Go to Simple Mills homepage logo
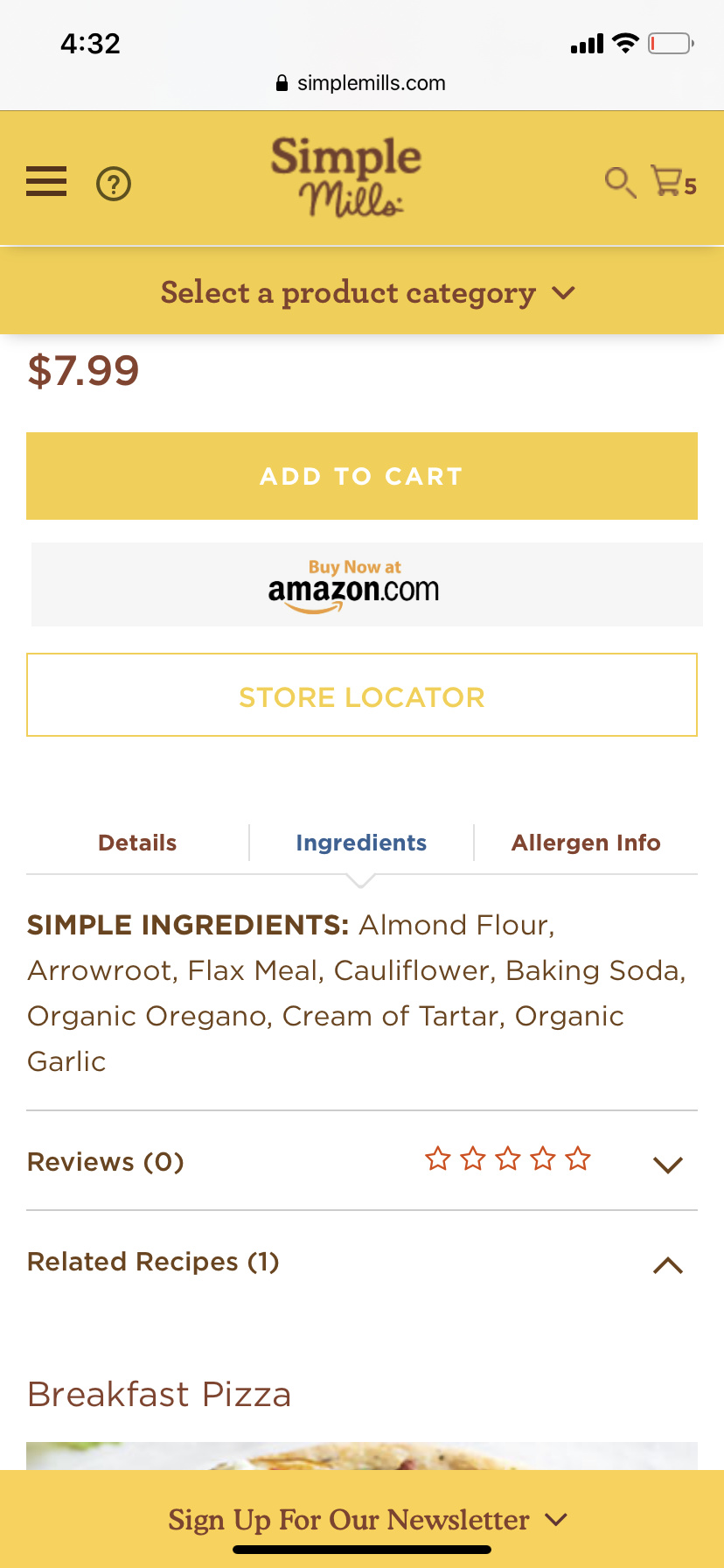Viewport: 724px width, 1568px height. pyautogui.click(x=346, y=176)
